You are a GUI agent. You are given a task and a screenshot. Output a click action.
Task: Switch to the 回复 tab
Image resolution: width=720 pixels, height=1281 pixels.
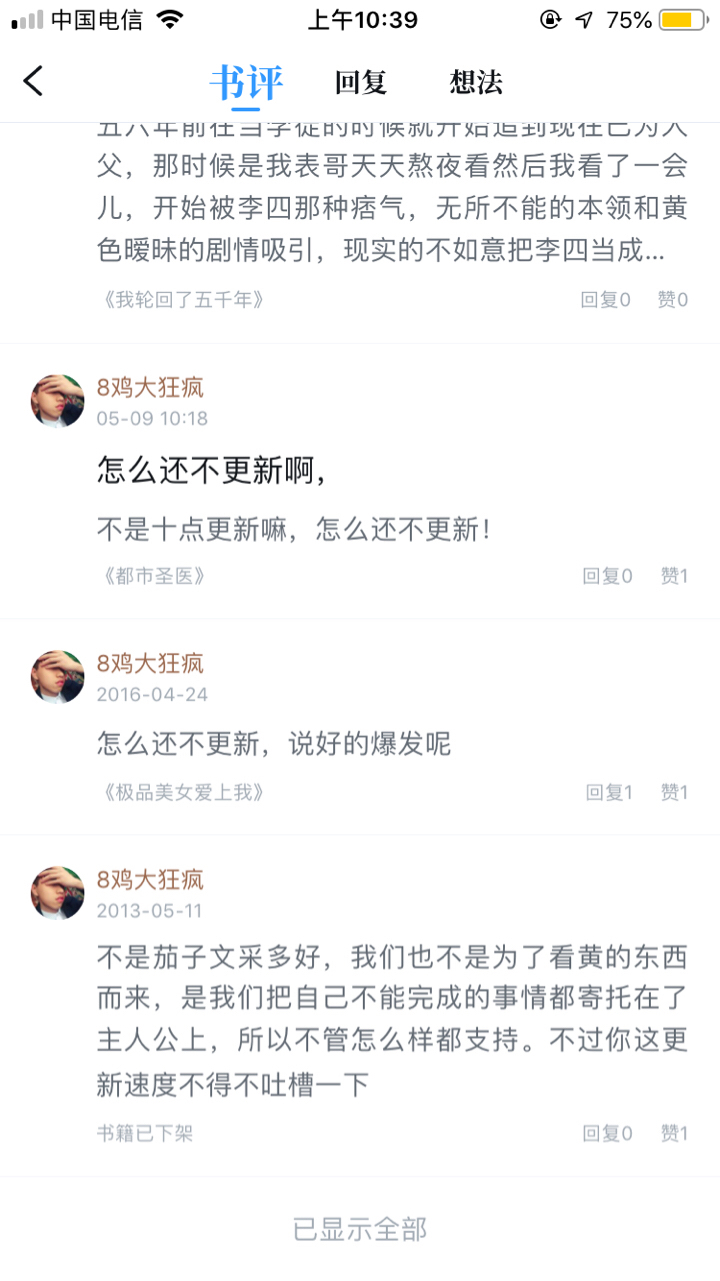point(361,83)
